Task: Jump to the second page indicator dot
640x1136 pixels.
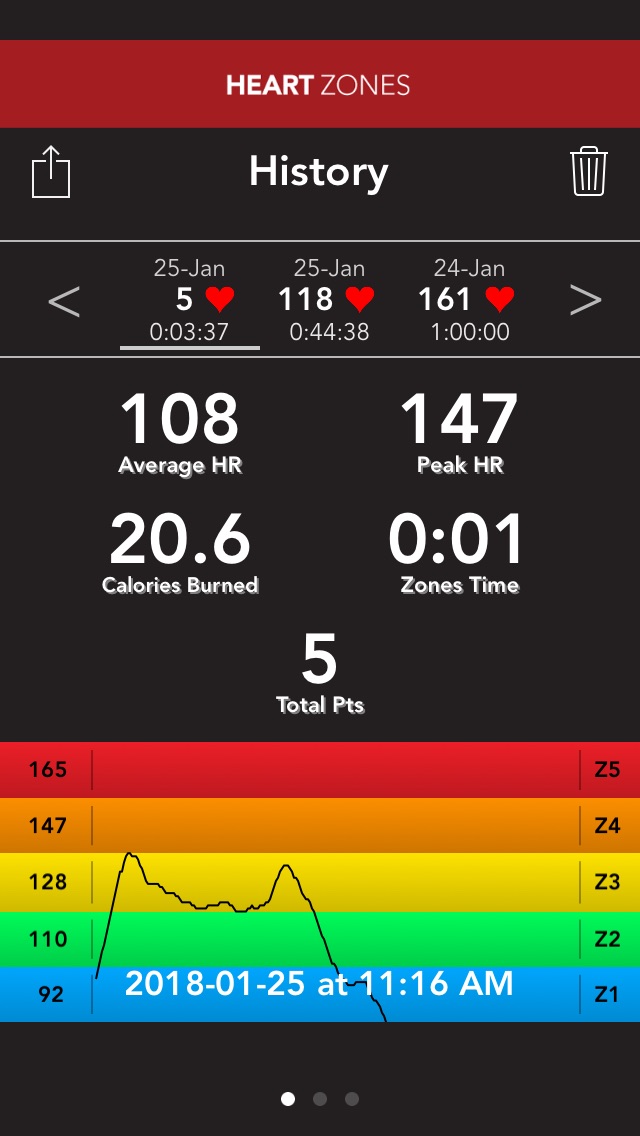Action: point(320,1099)
